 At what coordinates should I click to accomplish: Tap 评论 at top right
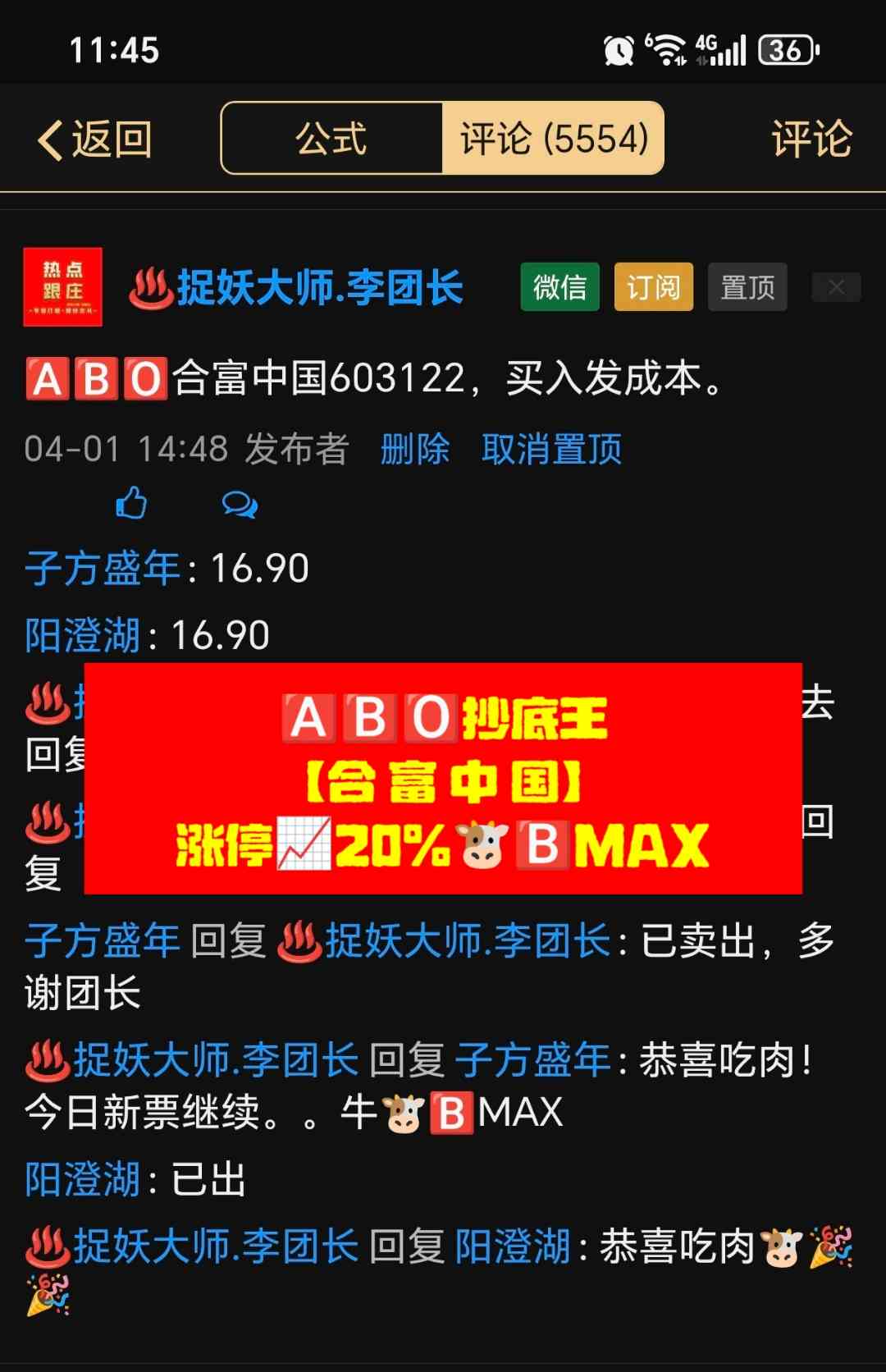(x=811, y=139)
